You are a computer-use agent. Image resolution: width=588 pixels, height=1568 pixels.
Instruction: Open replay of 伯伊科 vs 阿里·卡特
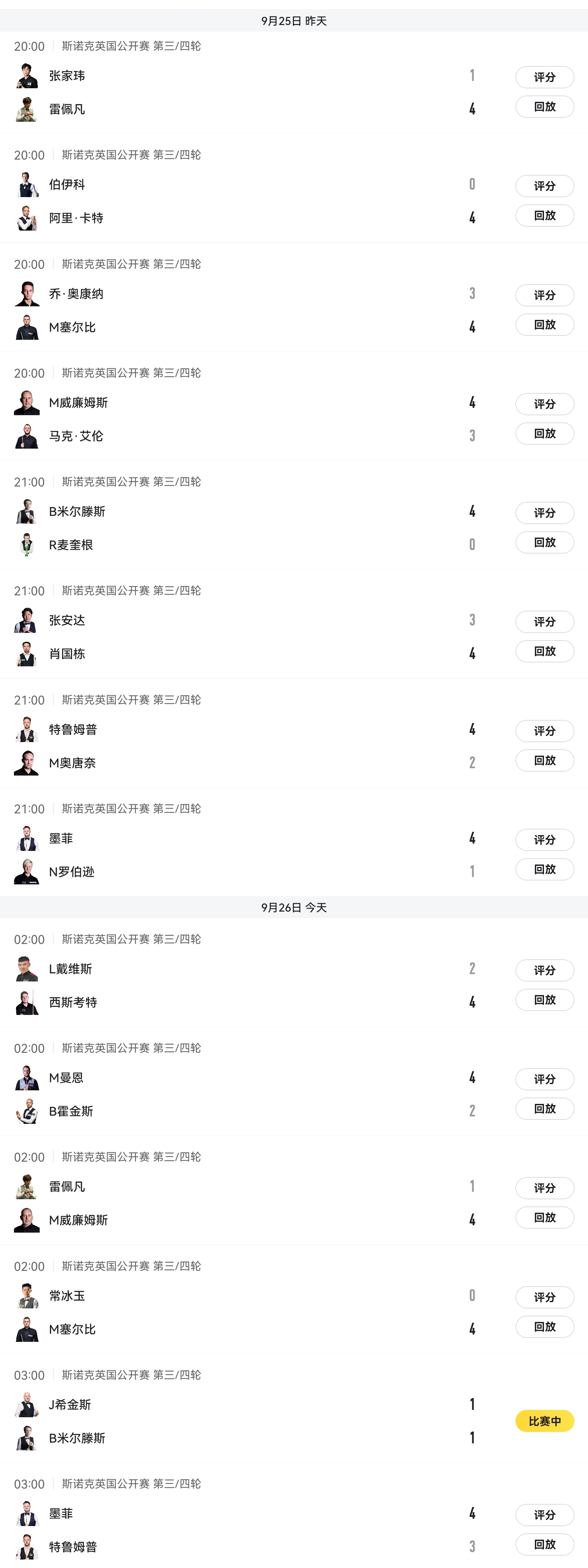pos(544,215)
